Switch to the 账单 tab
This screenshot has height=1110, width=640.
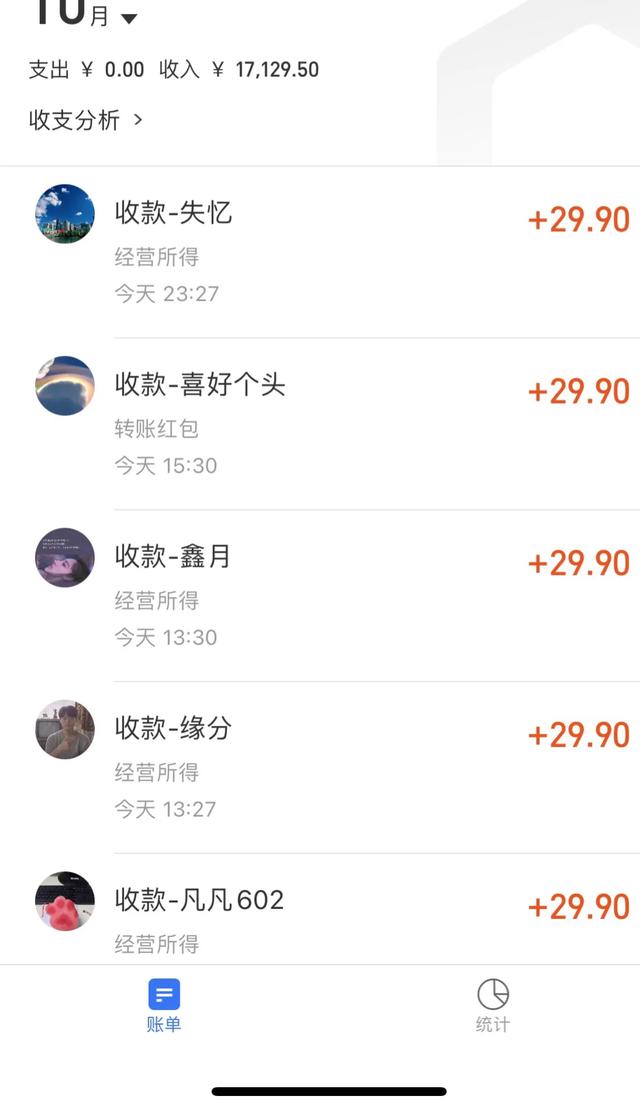coord(164,1005)
